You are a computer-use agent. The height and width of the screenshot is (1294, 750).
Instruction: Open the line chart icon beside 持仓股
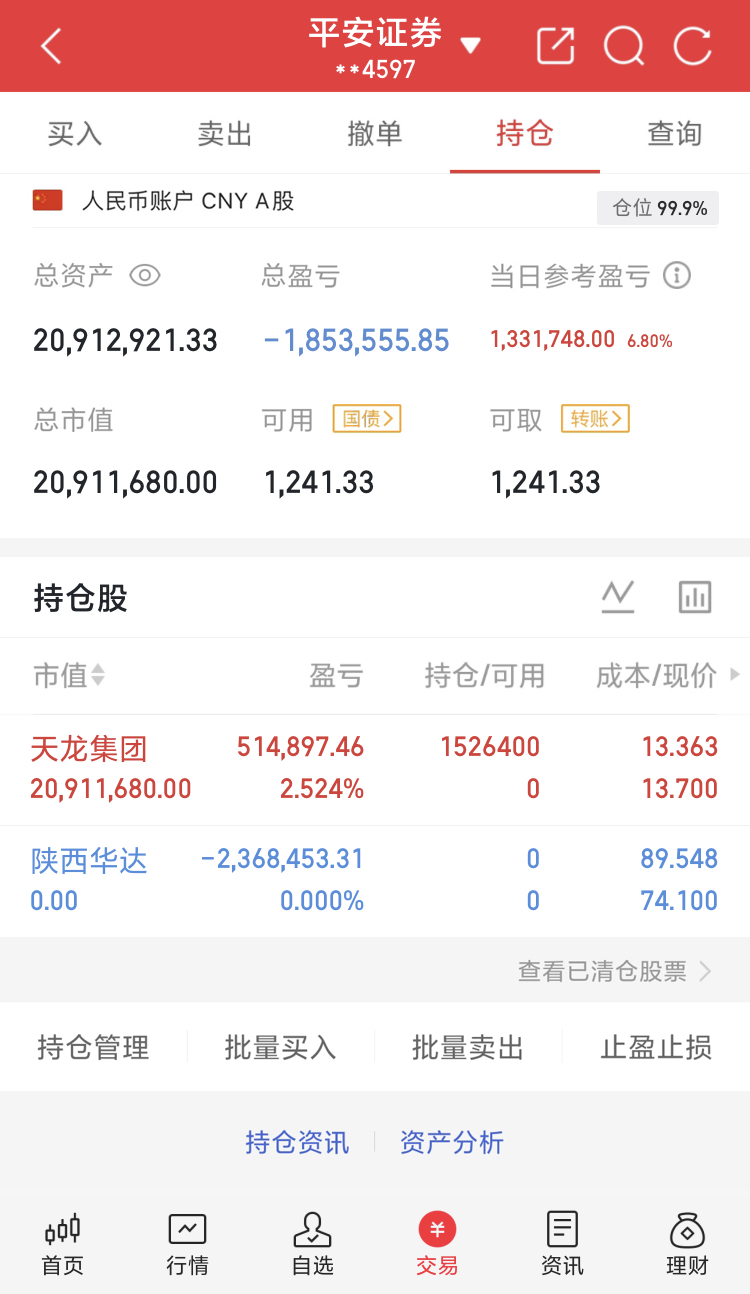618,597
